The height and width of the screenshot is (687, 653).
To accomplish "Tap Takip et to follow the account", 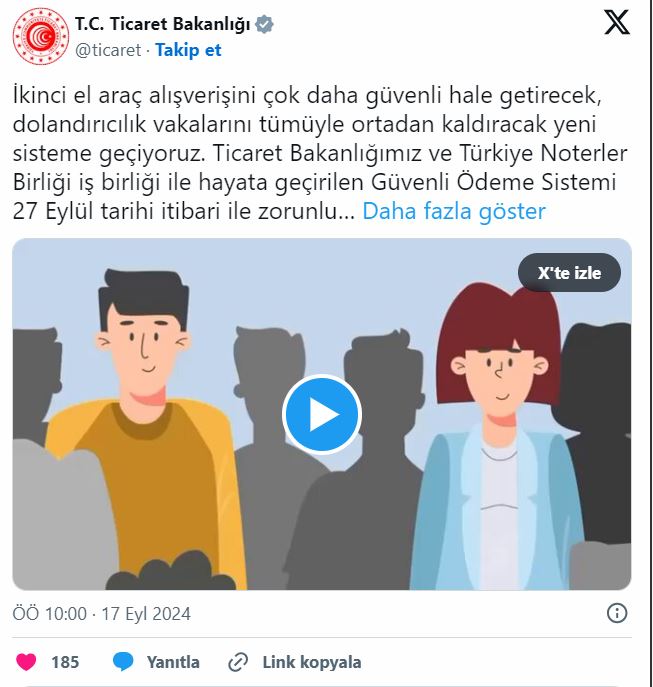I will (x=188, y=49).
